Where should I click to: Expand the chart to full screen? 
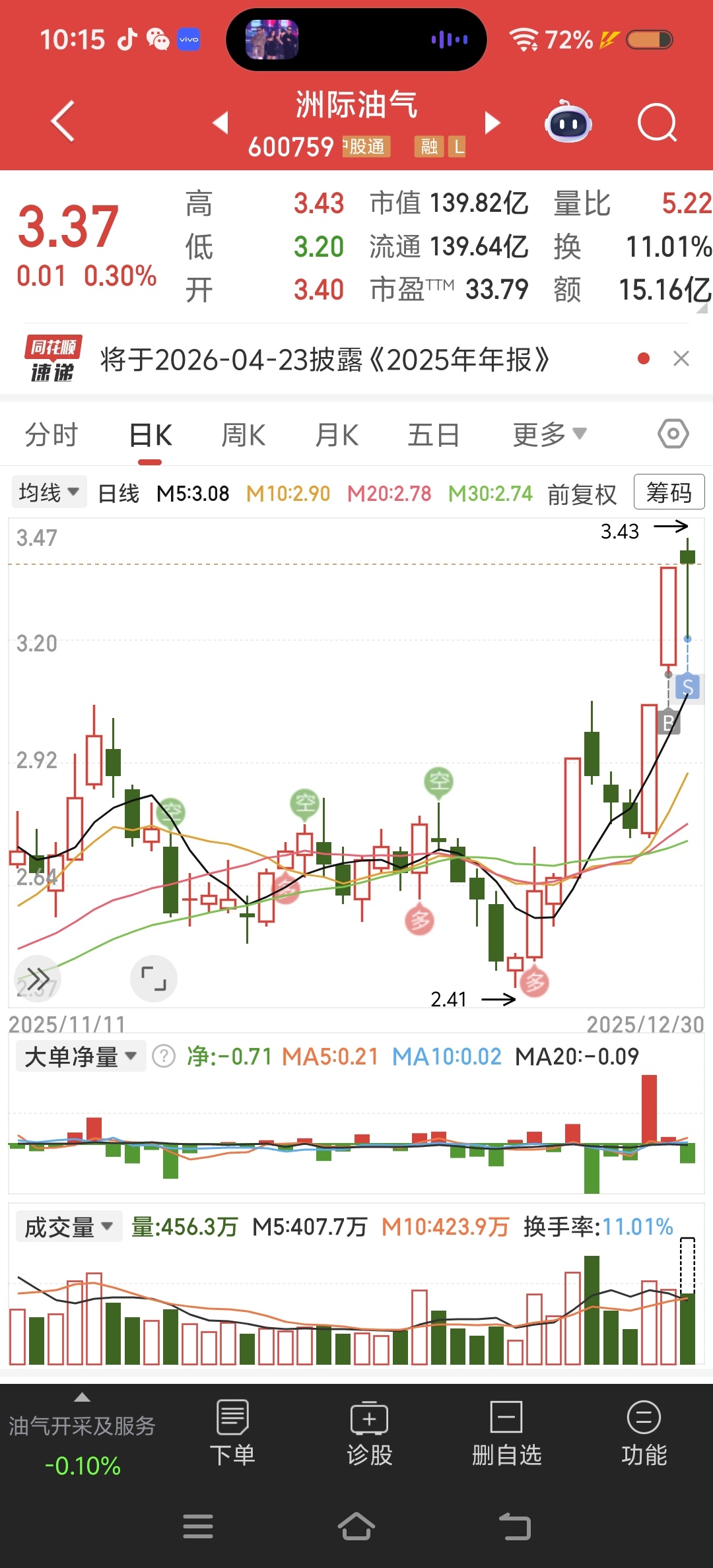click(x=154, y=979)
